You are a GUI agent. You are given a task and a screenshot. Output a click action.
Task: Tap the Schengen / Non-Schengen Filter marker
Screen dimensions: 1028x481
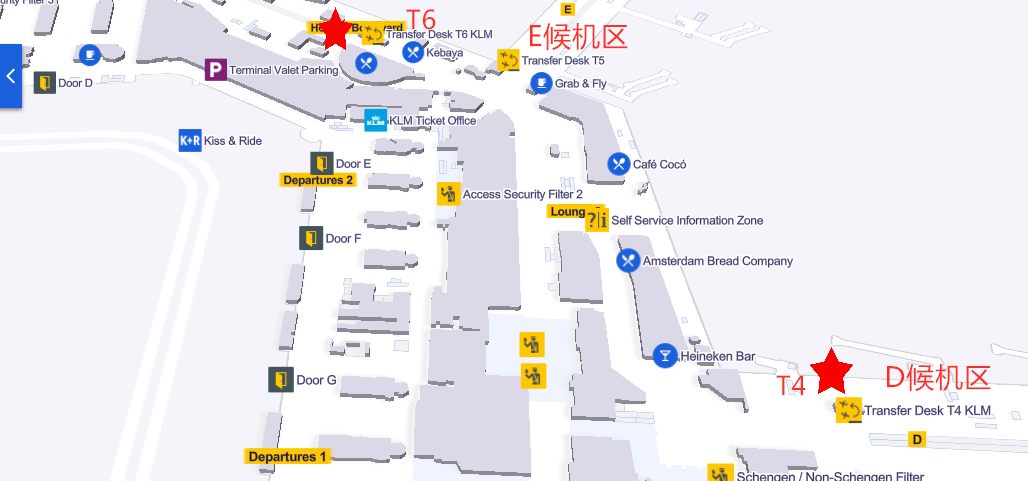click(720, 474)
